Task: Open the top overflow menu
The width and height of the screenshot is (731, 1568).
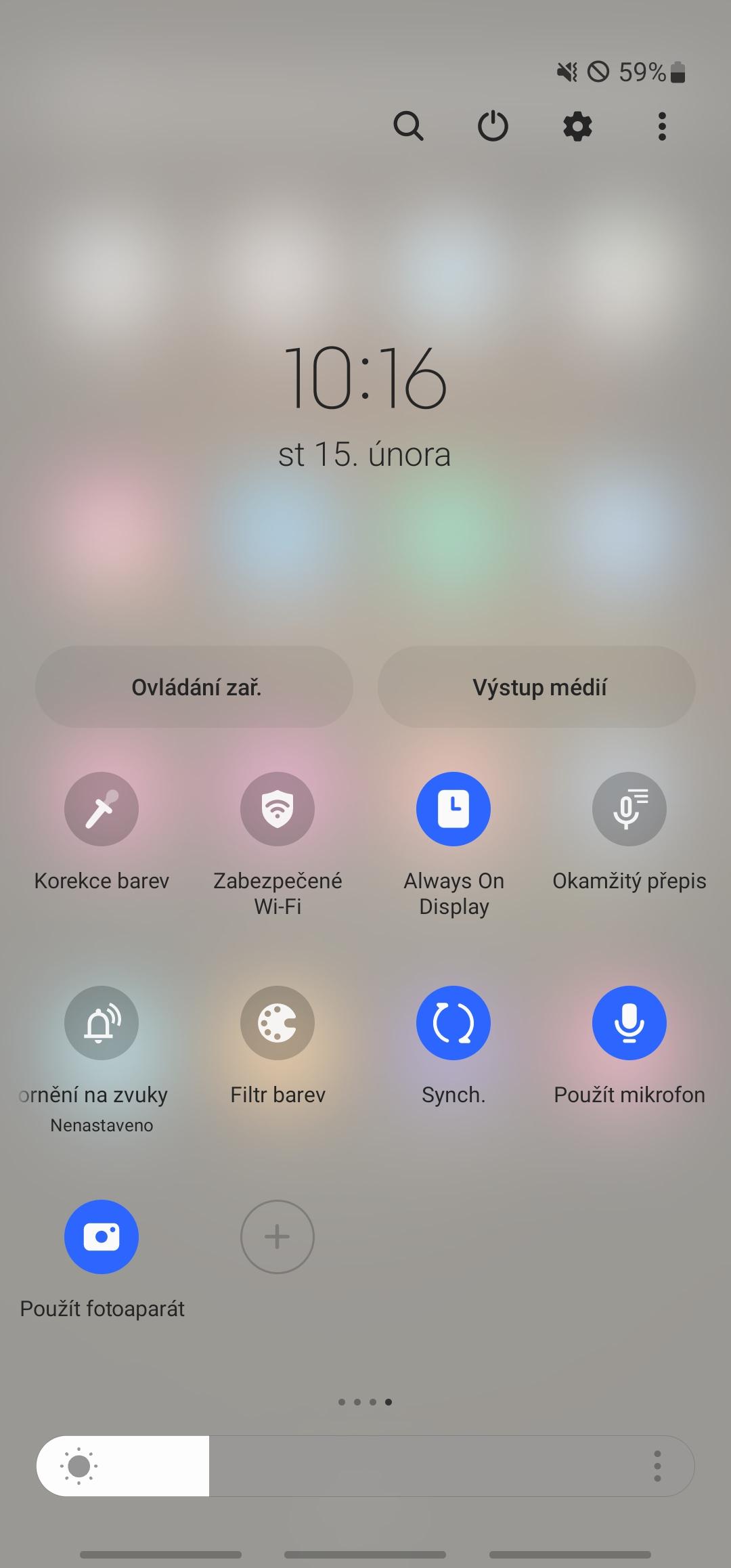Action: coord(662,126)
